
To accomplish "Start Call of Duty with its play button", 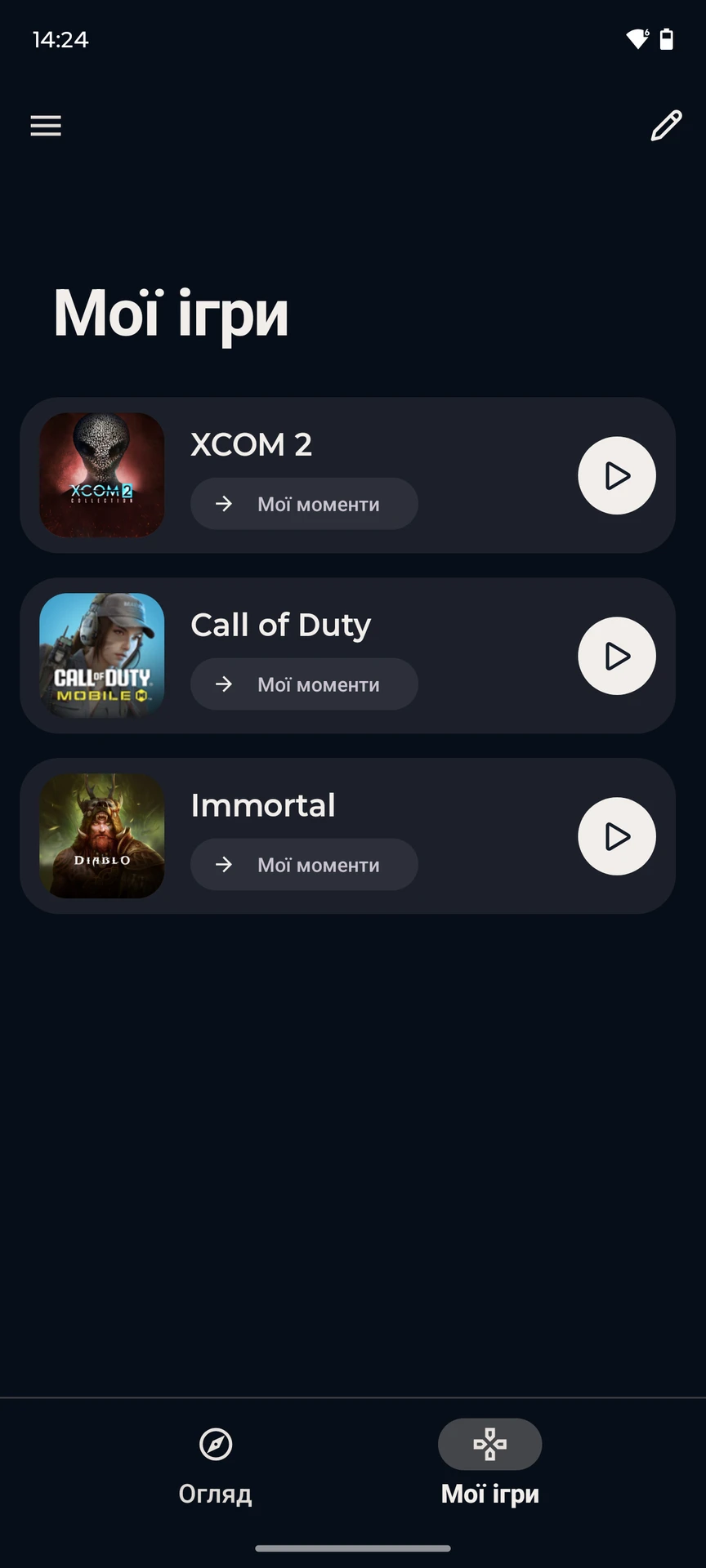I will click(x=617, y=656).
